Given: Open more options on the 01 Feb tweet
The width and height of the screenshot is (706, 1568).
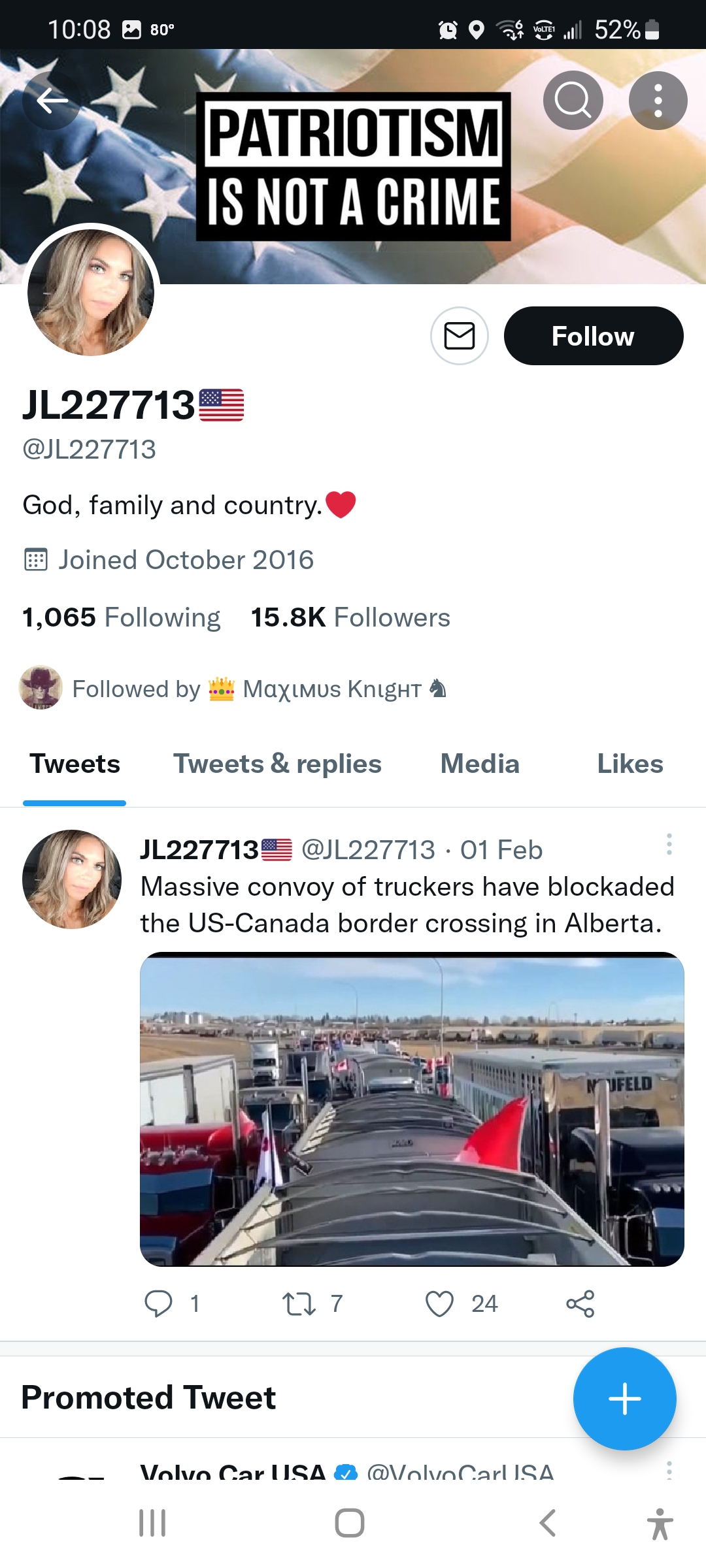Looking at the screenshot, I should (669, 844).
